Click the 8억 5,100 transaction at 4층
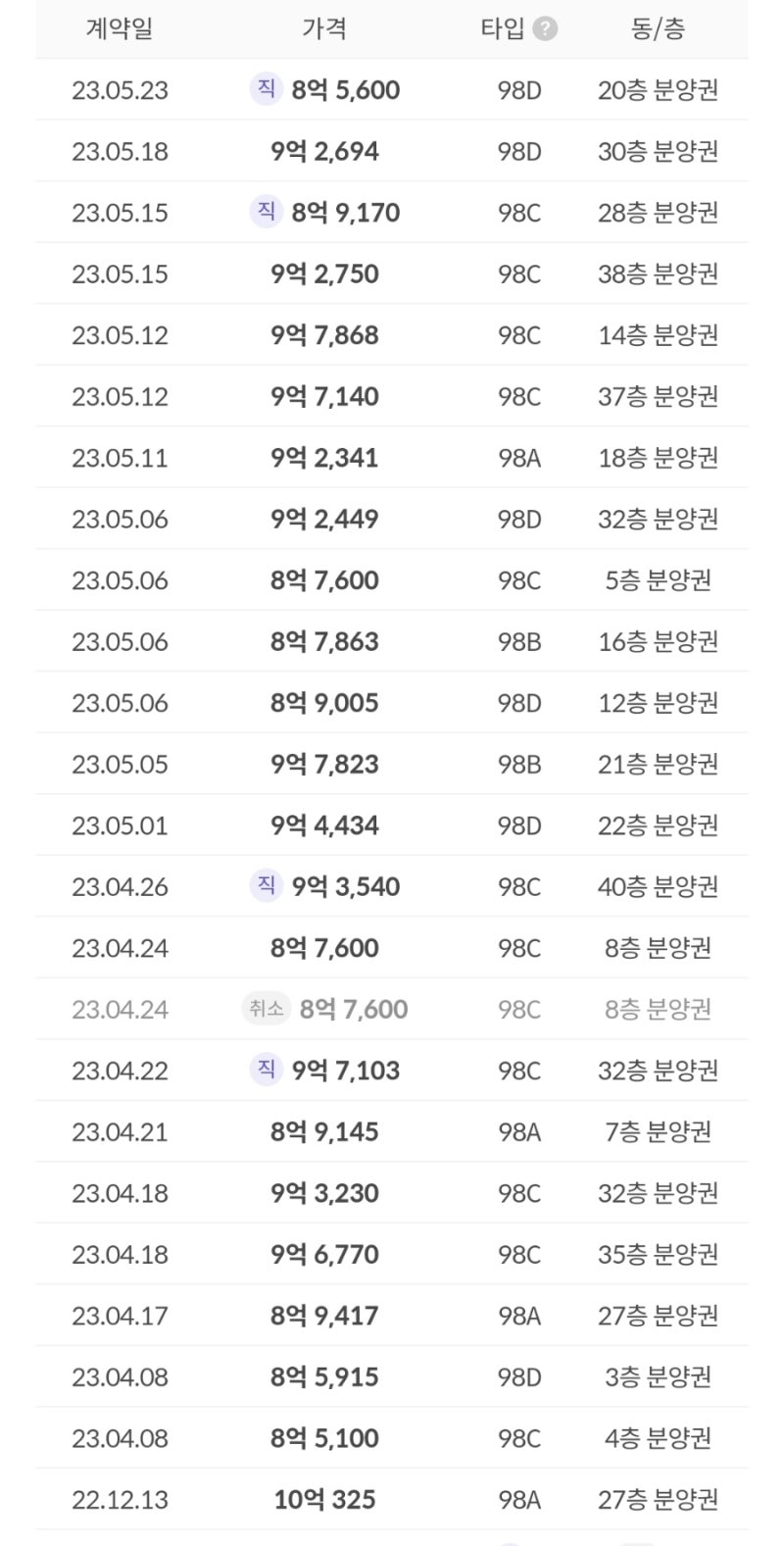784x1546 pixels. click(392, 1437)
